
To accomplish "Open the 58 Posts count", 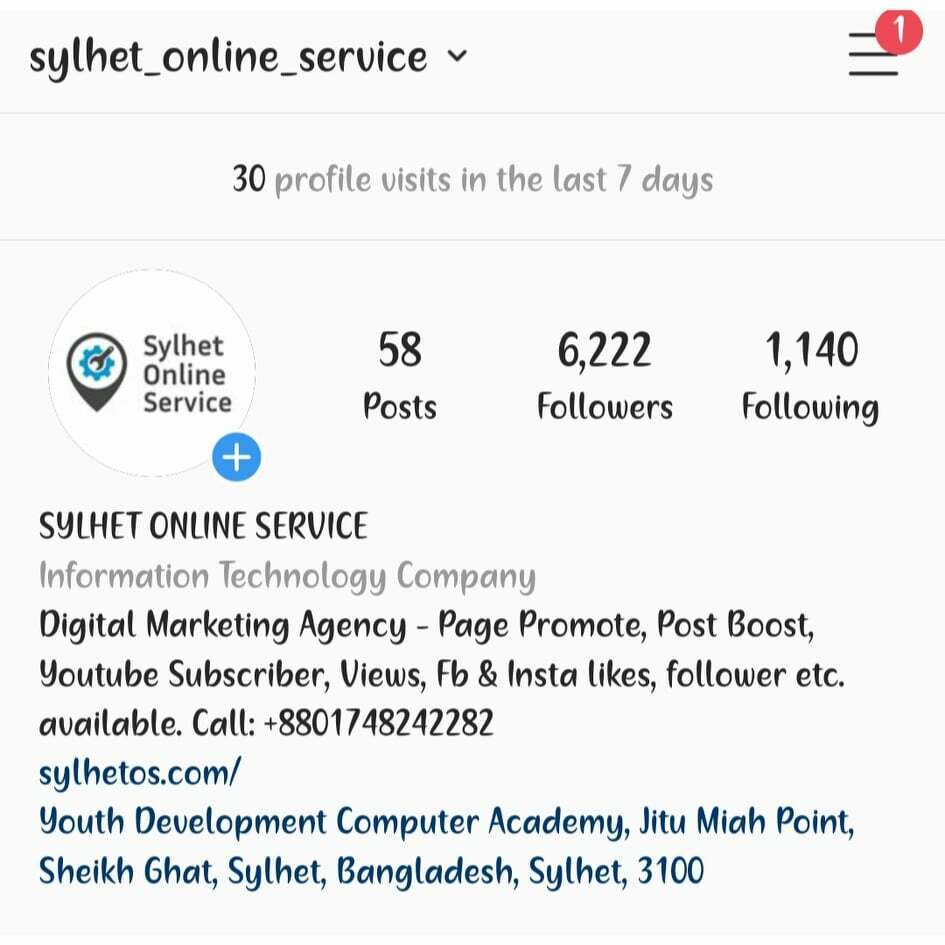I will pyautogui.click(x=400, y=376).
